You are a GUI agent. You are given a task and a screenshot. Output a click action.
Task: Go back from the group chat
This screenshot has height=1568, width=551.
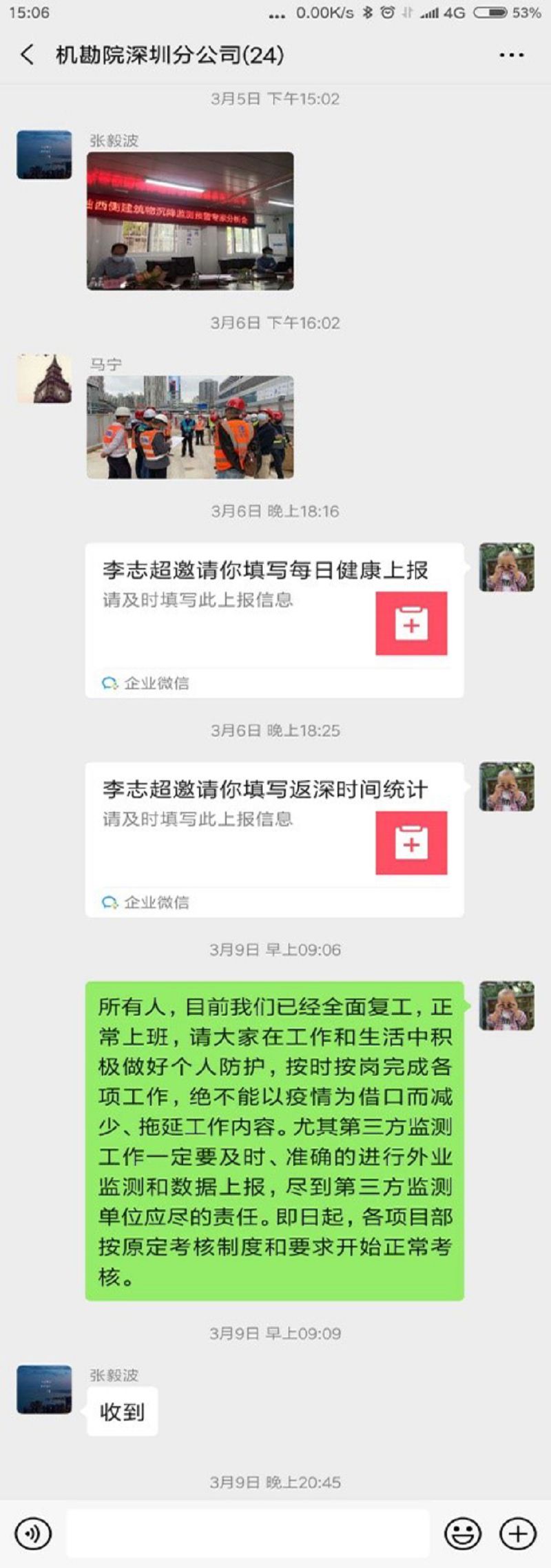coord(28,55)
